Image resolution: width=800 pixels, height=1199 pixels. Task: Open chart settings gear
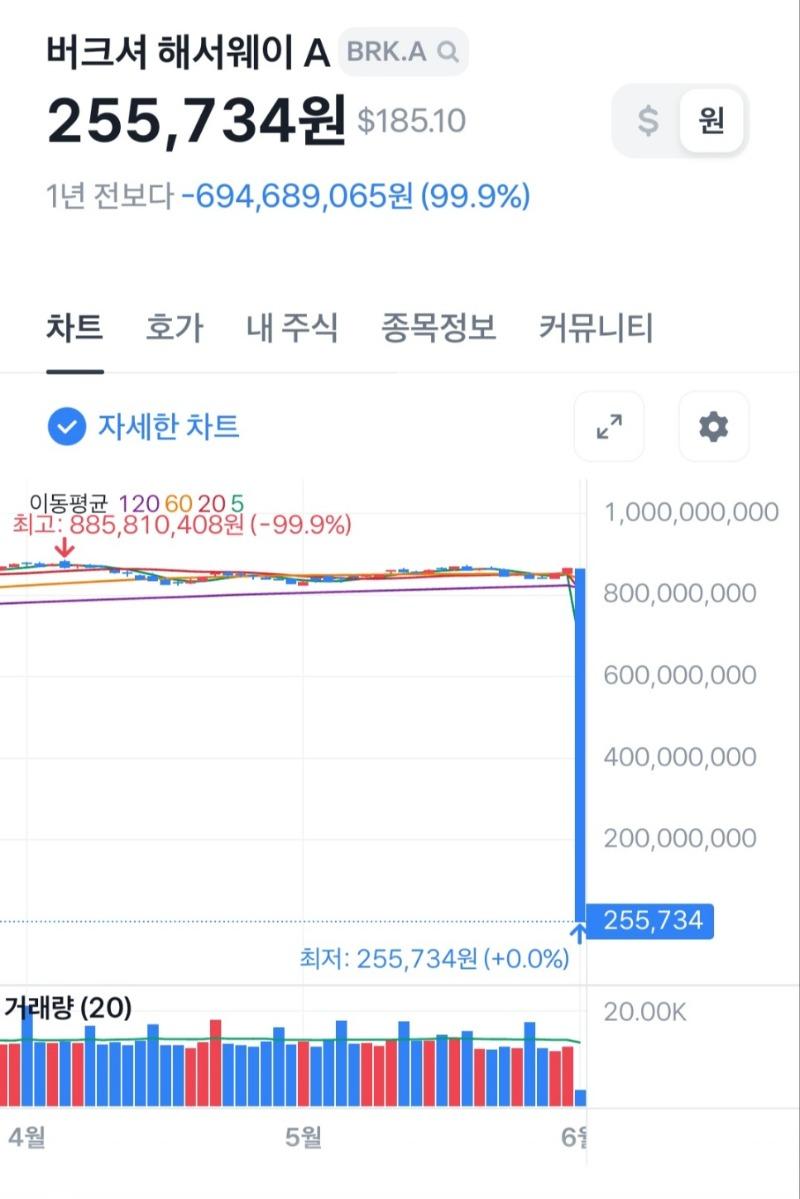713,427
